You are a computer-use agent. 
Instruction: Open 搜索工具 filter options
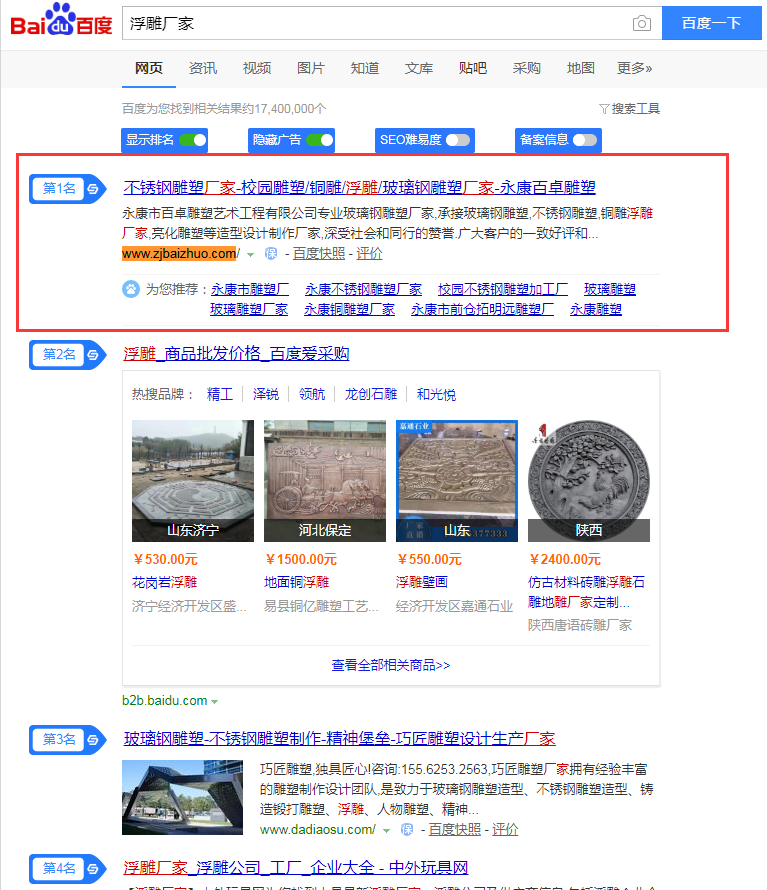pyautogui.click(x=629, y=108)
